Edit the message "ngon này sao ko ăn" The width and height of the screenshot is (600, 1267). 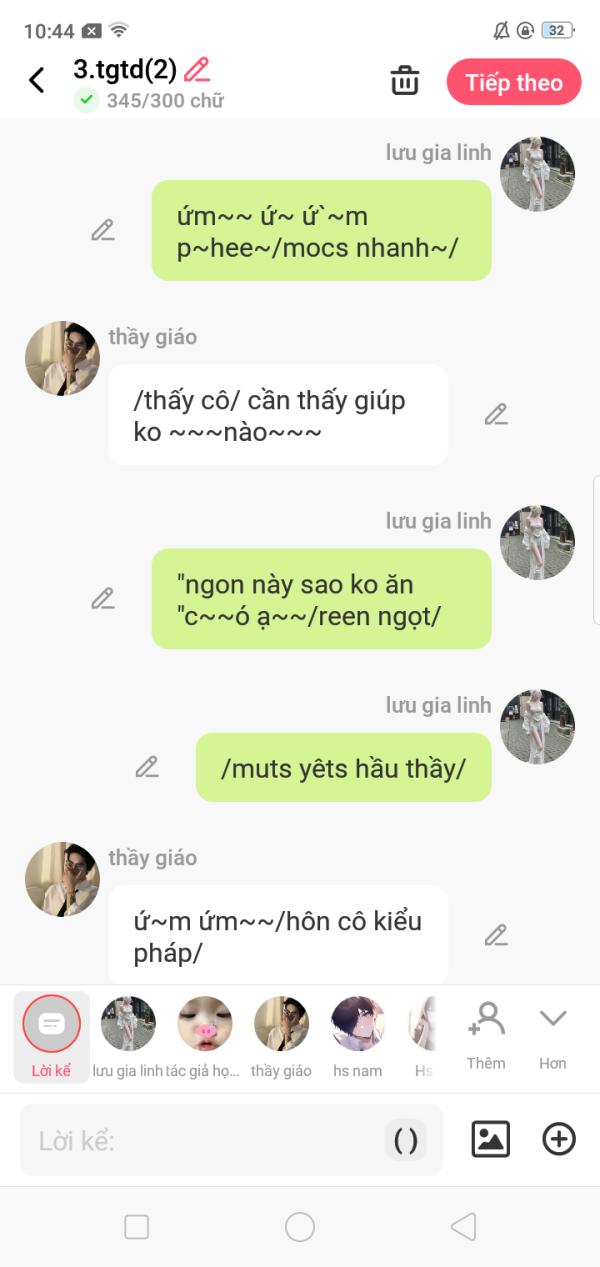(102, 598)
